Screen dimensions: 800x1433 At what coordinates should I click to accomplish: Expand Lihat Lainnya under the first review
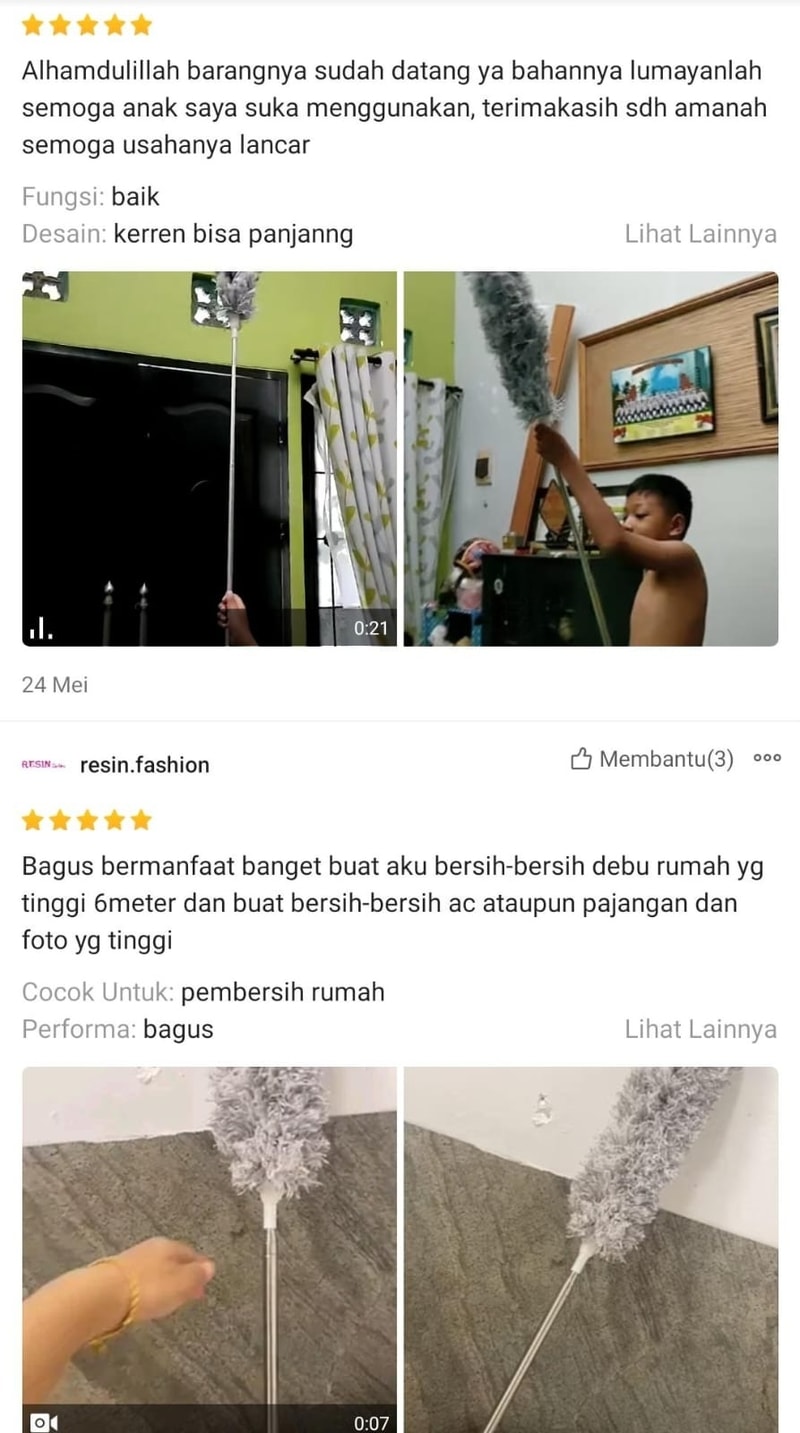point(700,234)
